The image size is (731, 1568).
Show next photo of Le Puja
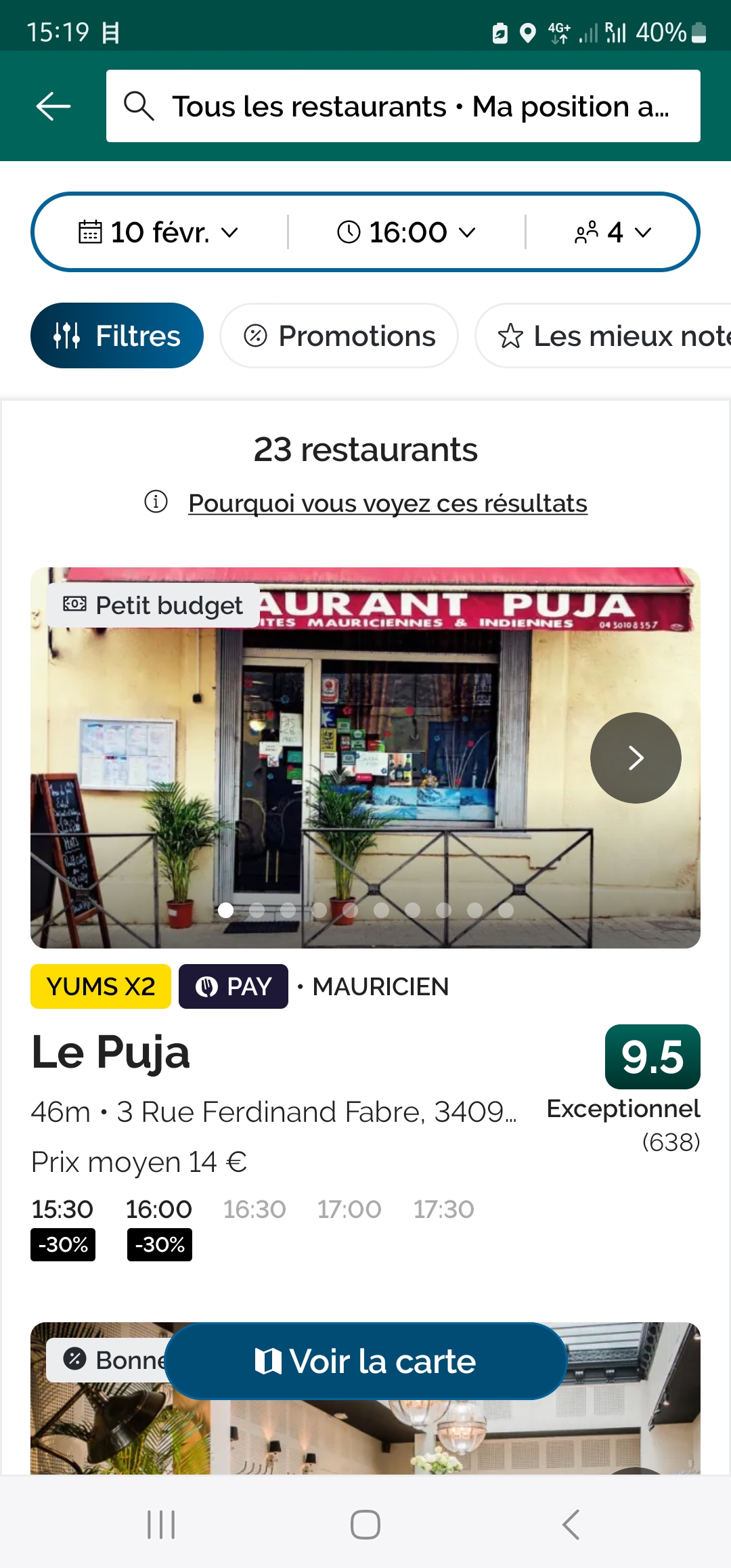pos(636,758)
